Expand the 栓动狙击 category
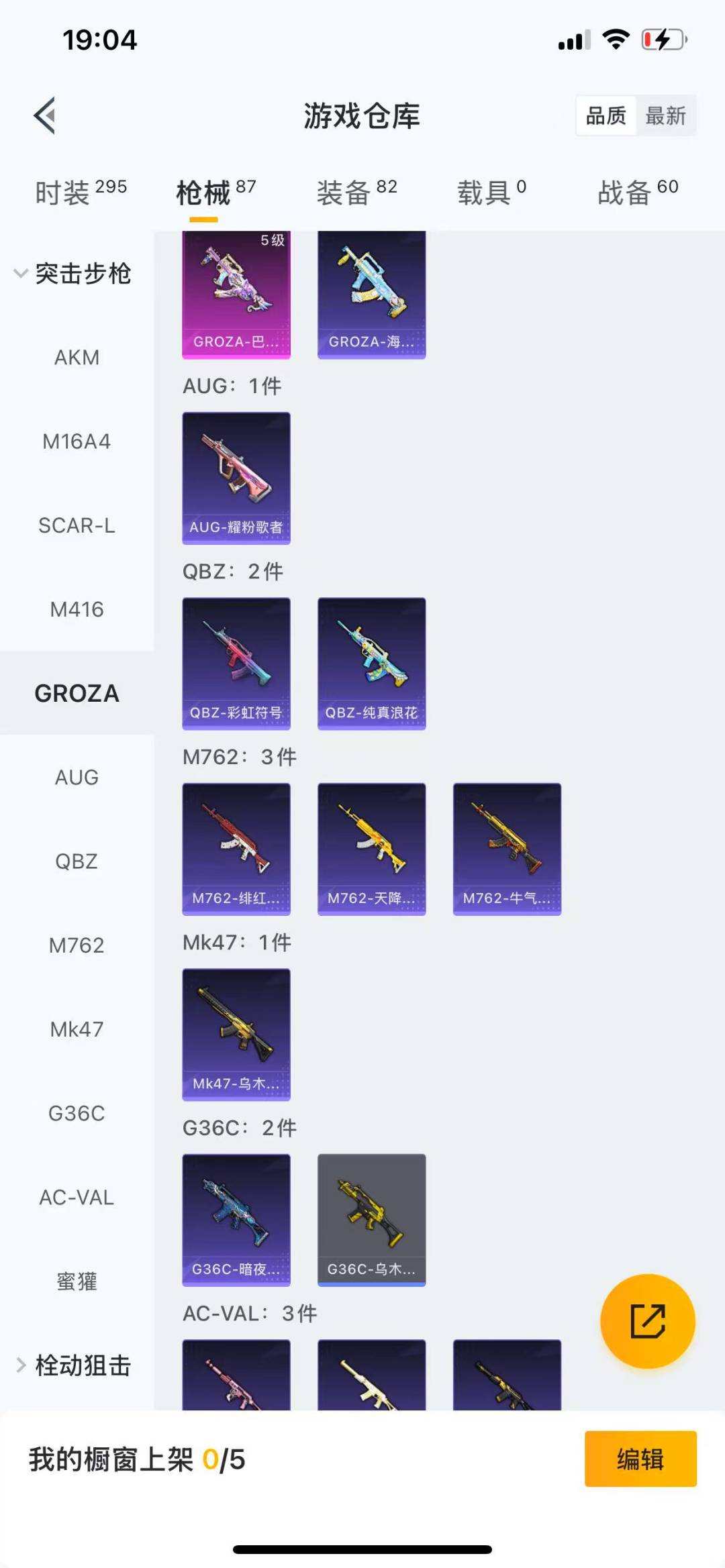 coord(74,1365)
